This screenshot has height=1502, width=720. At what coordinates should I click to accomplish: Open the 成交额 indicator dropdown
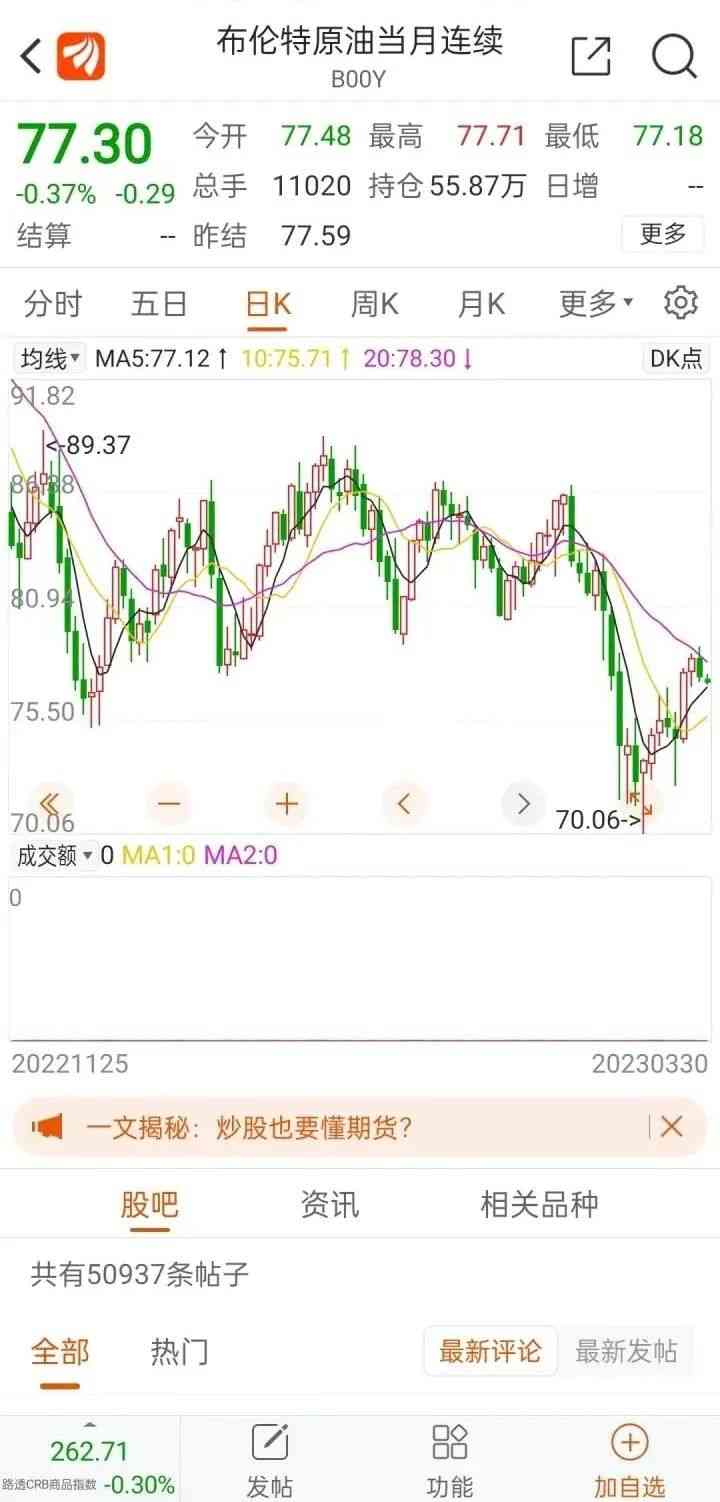(54, 855)
